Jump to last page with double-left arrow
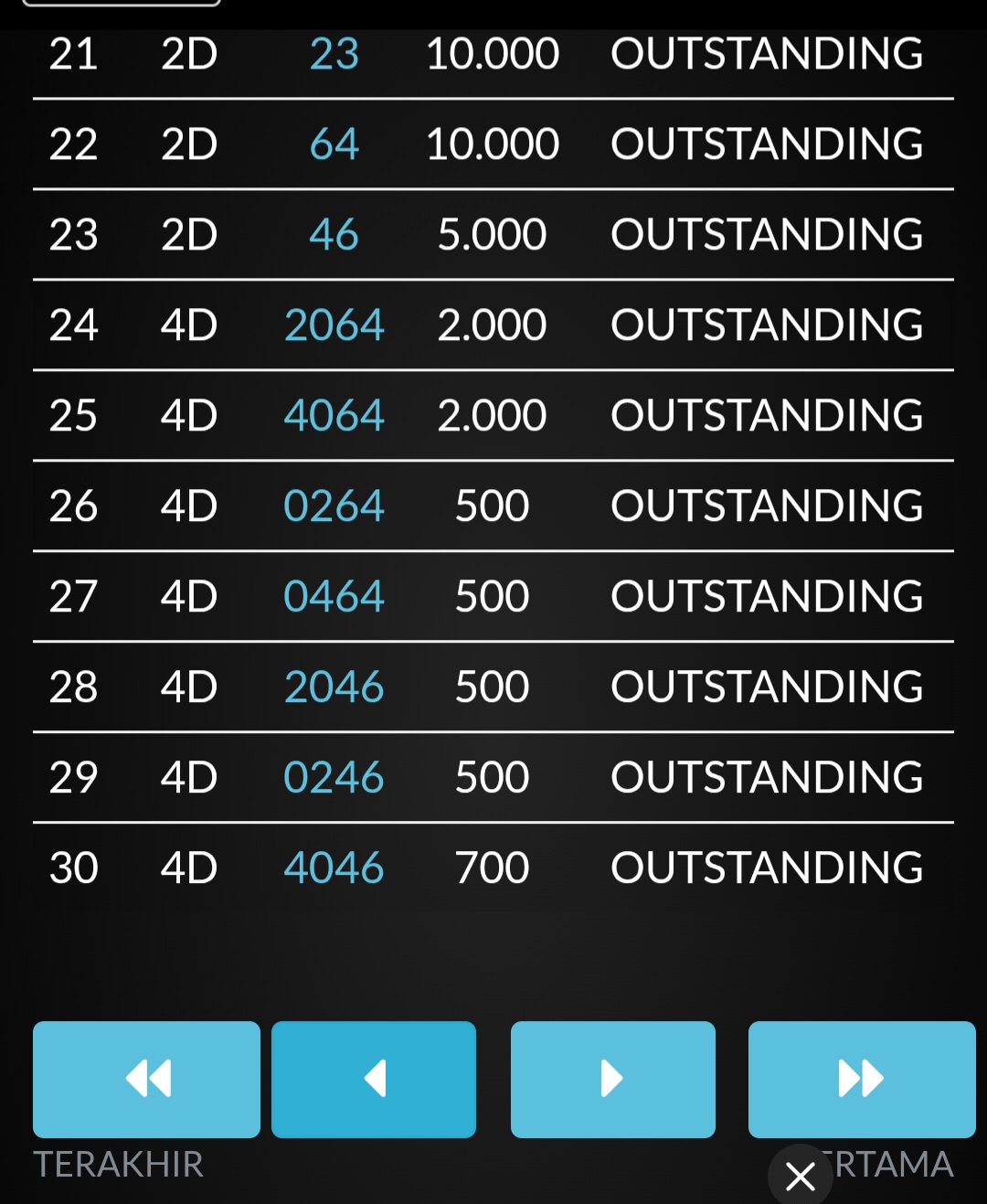This screenshot has width=987, height=1204. (x=146, y=1079)
